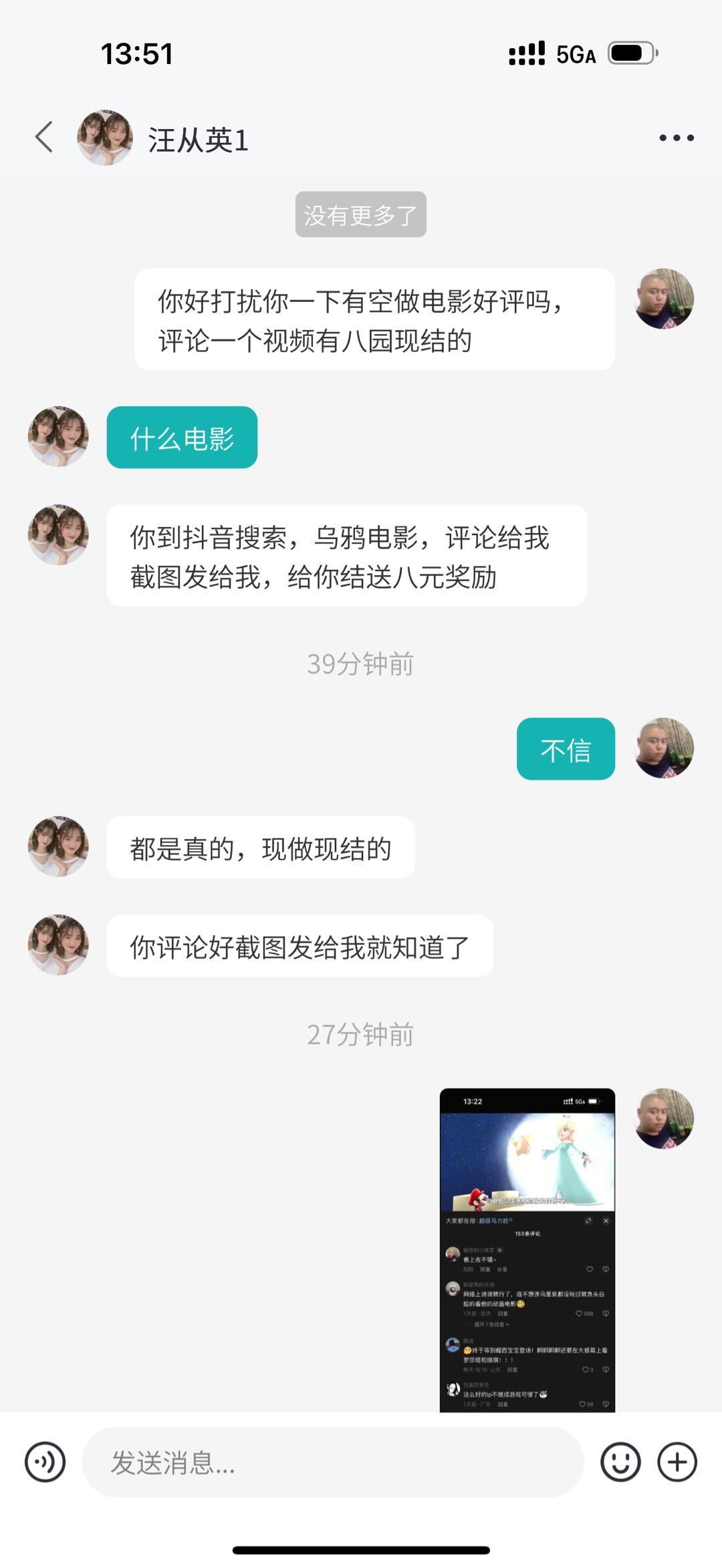This screenshot has height=1568, width=722.
Task: Open the emoji picker
Action: click(x=620, y=1462)
